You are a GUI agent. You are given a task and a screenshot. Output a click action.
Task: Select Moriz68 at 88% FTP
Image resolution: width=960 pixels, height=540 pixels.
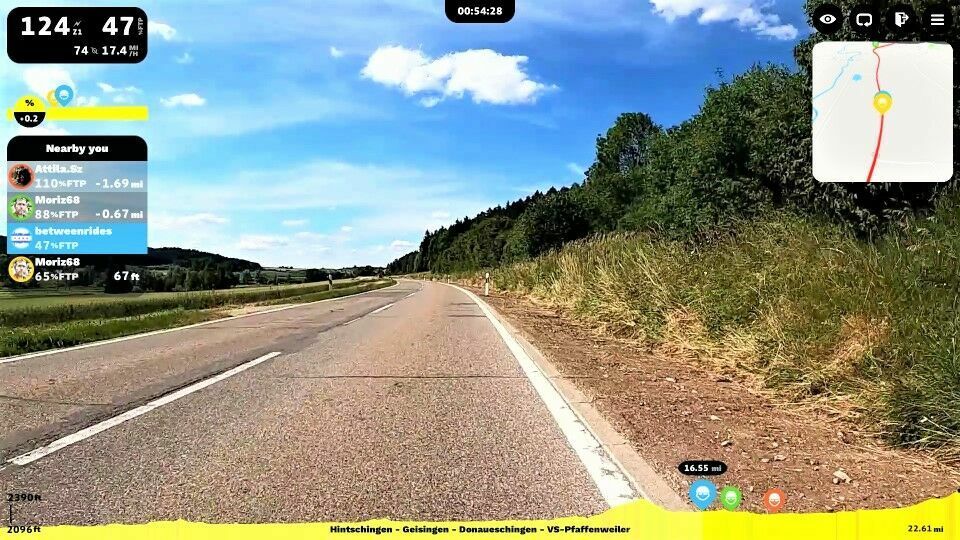point(77,207)
